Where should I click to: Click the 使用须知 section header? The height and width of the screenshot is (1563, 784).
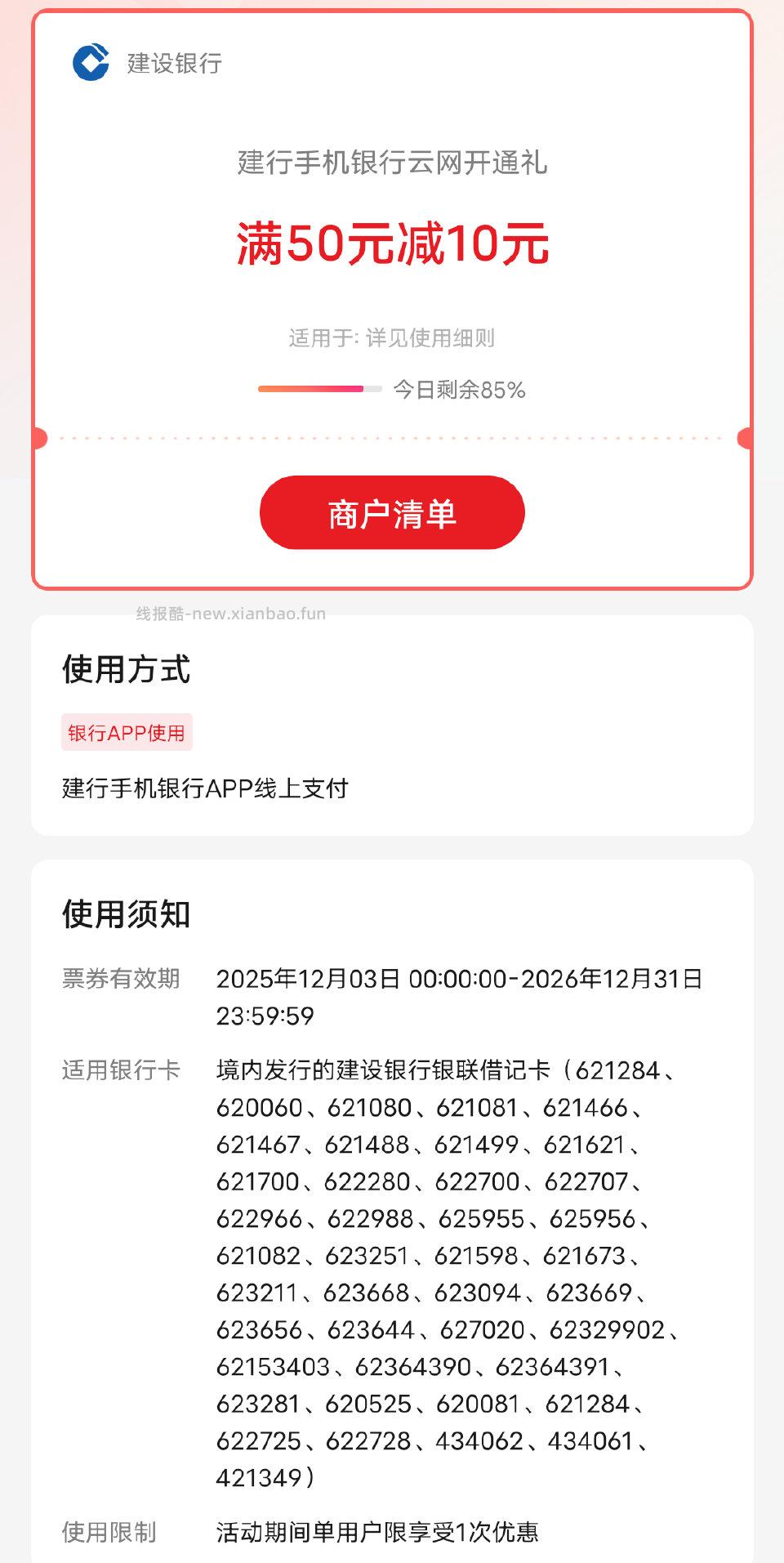coord(124,917)
